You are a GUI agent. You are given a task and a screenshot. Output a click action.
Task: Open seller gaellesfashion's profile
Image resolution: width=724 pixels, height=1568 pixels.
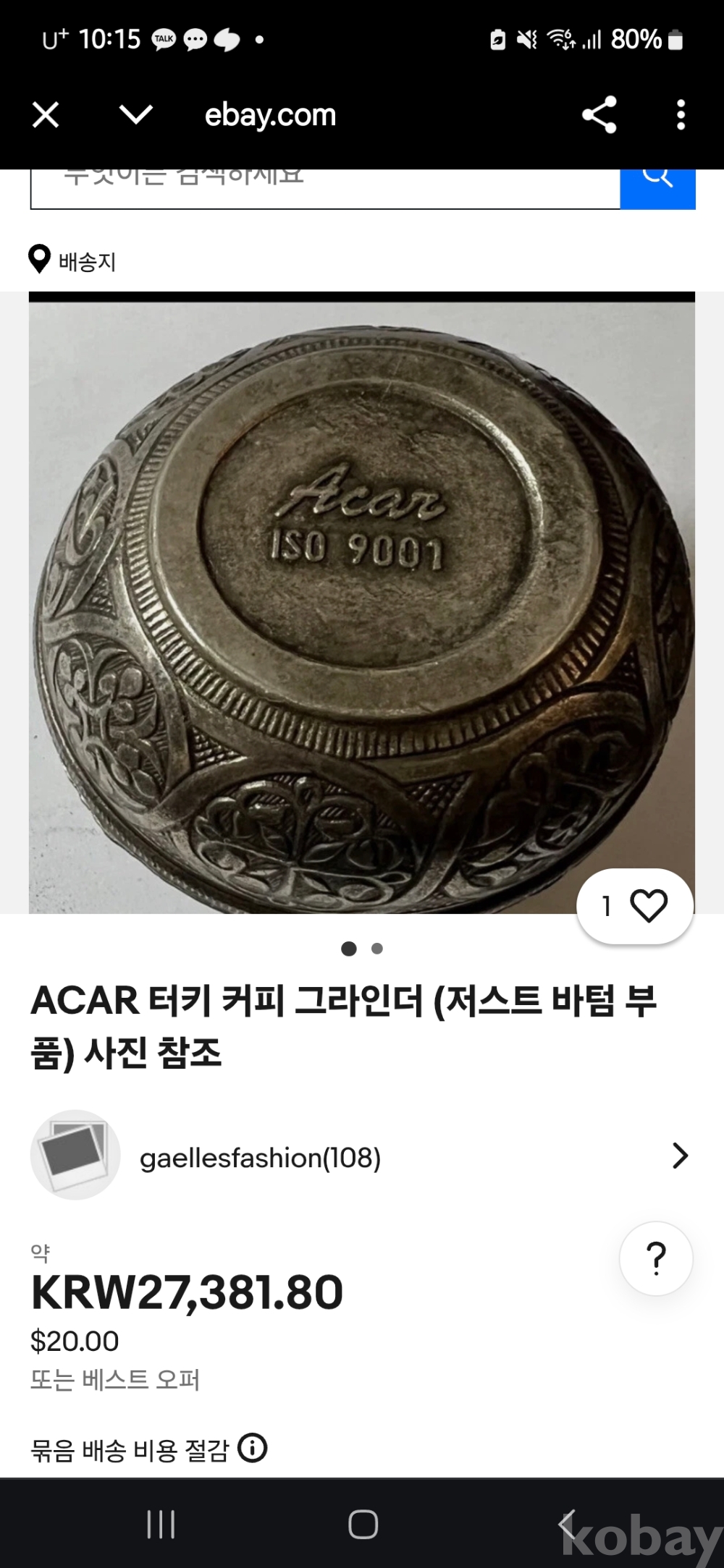point(260,1158)
